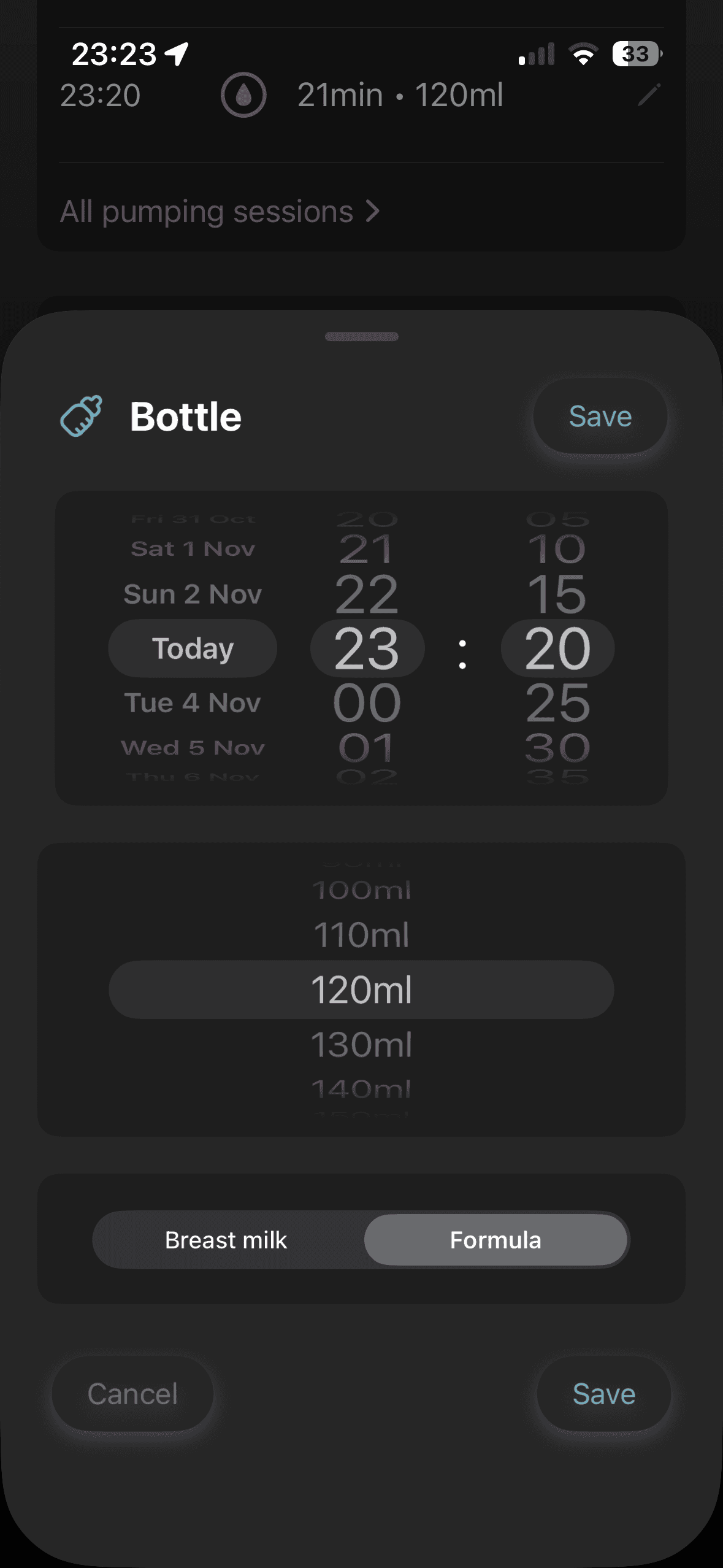
Task: Tap the Save button at the top right
Action: pyautogui.click(x=599, y=416)
